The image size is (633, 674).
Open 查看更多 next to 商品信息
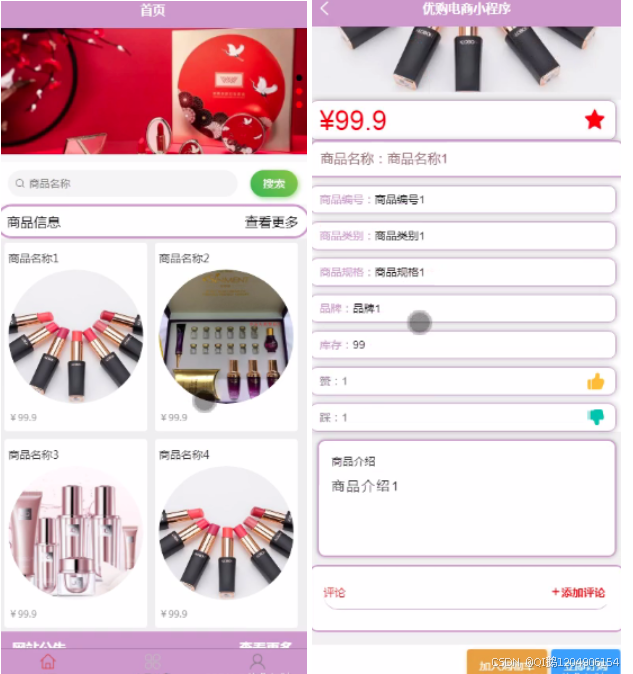tap(272, 222)
